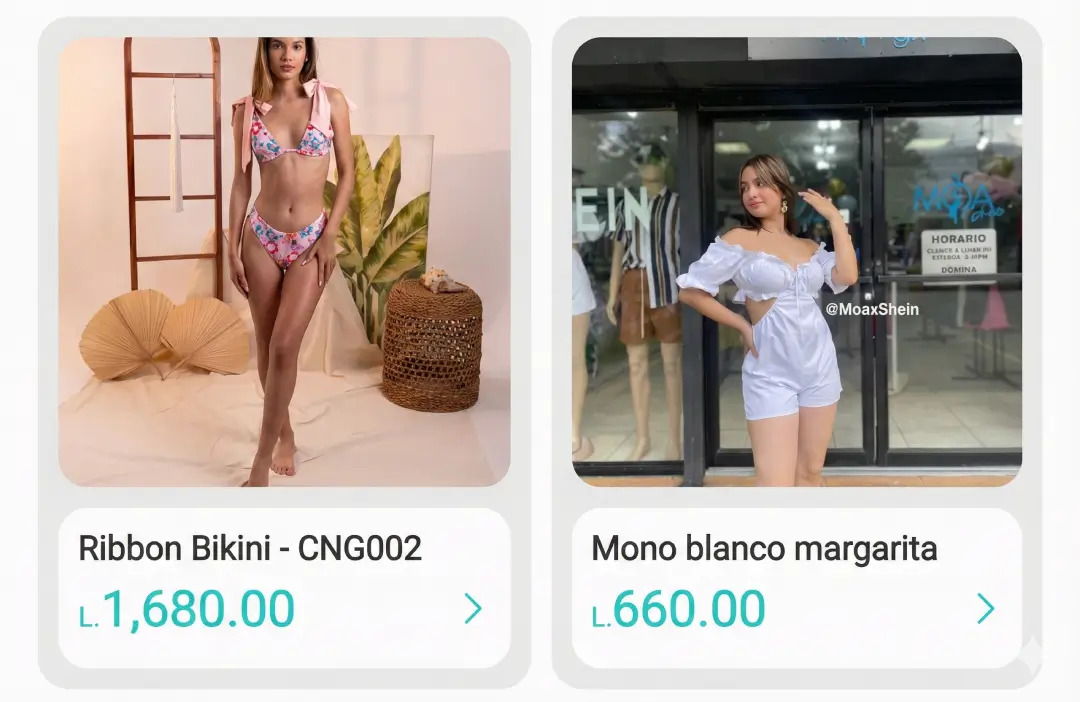View details for Ribbon Bikini - CNG002

[473, 608]
